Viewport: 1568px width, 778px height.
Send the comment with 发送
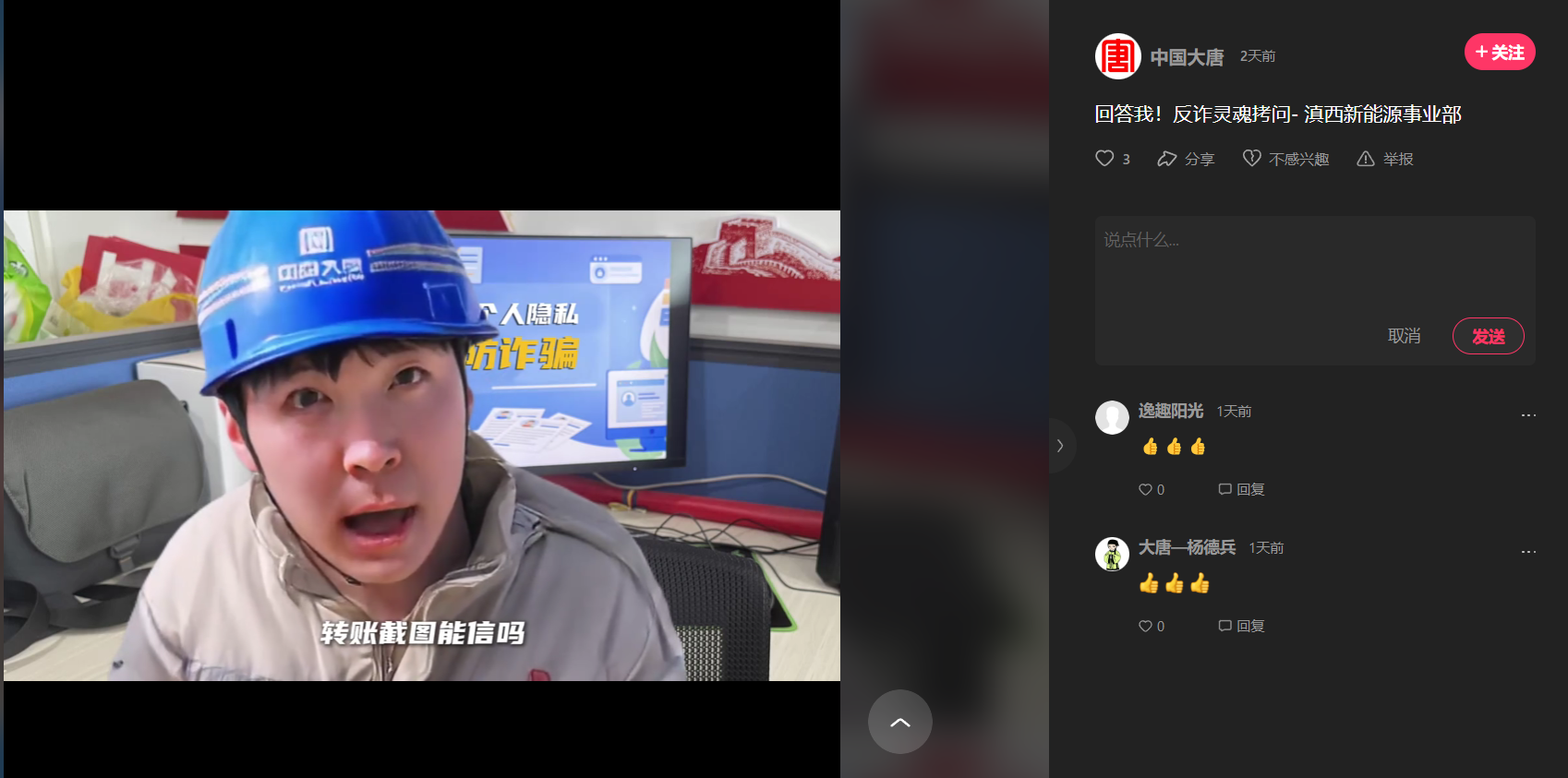(1488, 336)
